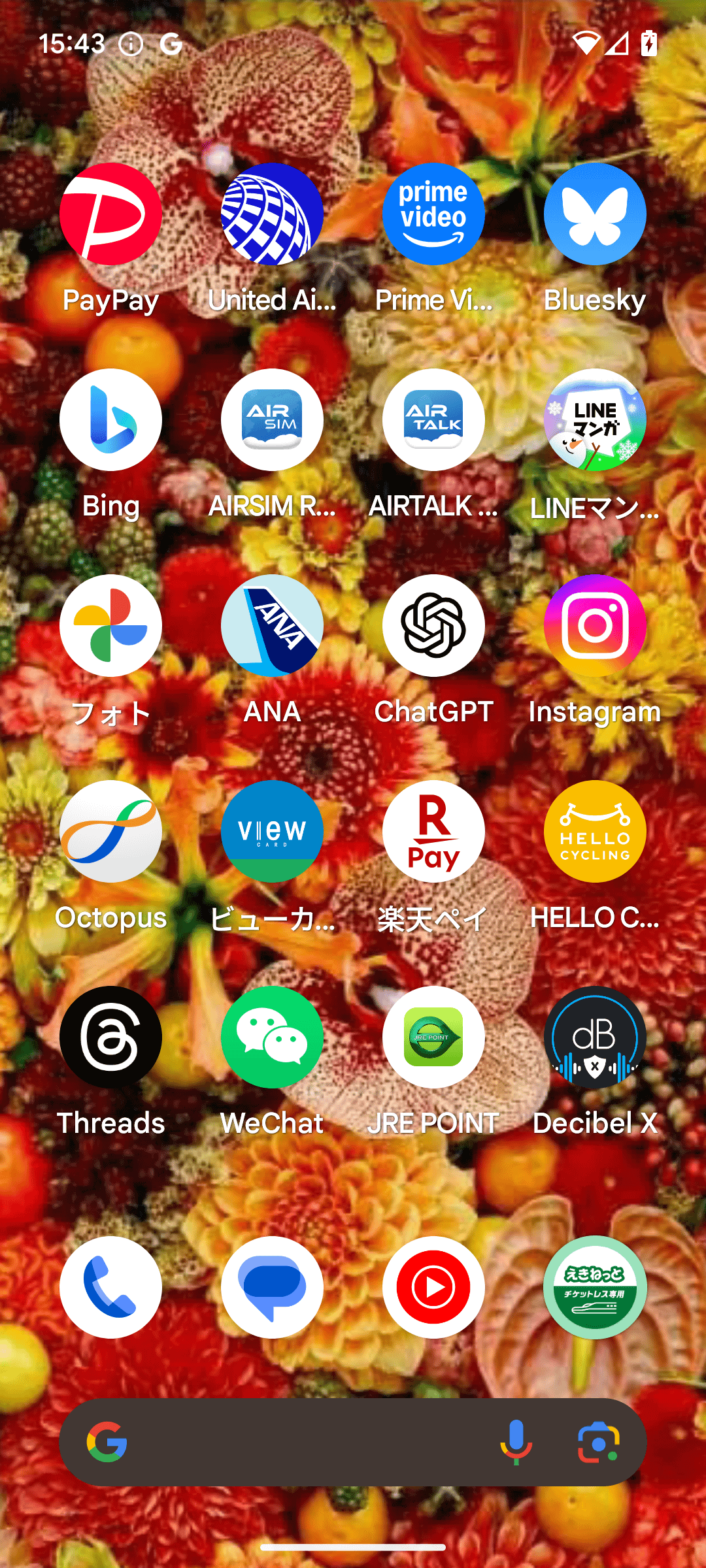Launch LINEマンガ manga app
The width and height of the screenshot is (706, 1568).
pyautogui.click(x=594, y=421)
